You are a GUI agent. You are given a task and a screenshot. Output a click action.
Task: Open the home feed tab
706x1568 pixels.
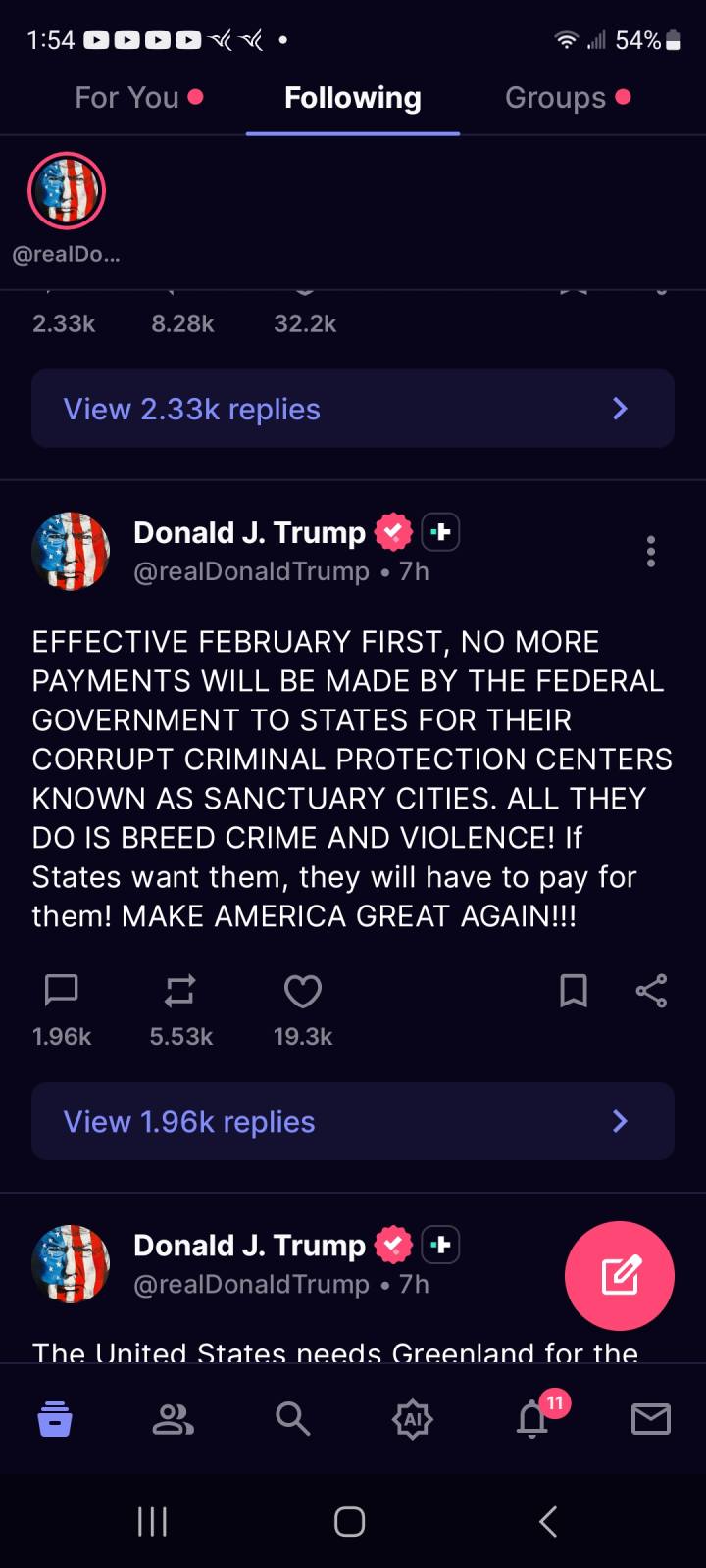tap(55, 1418)
